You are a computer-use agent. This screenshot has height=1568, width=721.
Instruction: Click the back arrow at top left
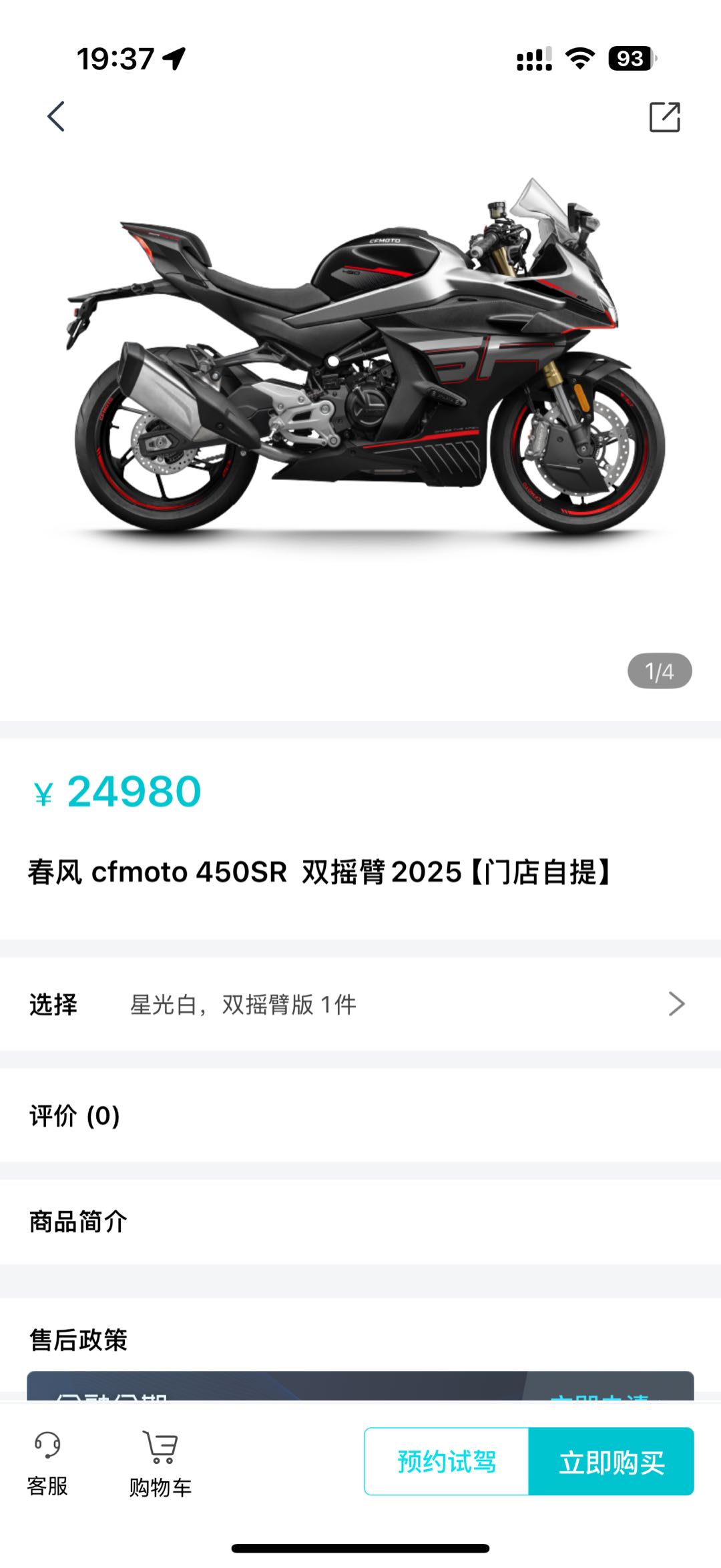click(x=56, y=115)
